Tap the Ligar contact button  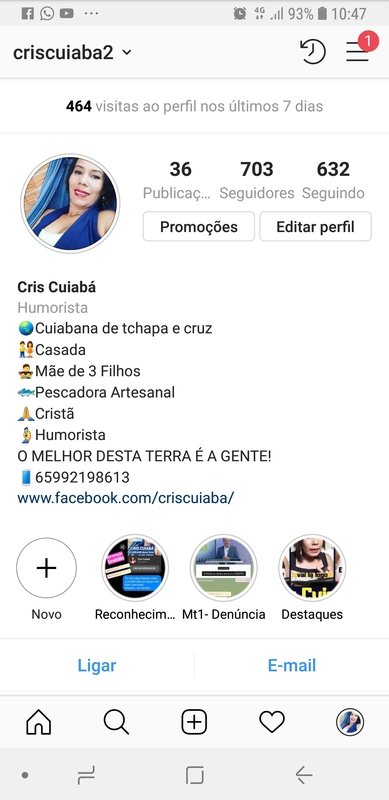pos(97,665)
